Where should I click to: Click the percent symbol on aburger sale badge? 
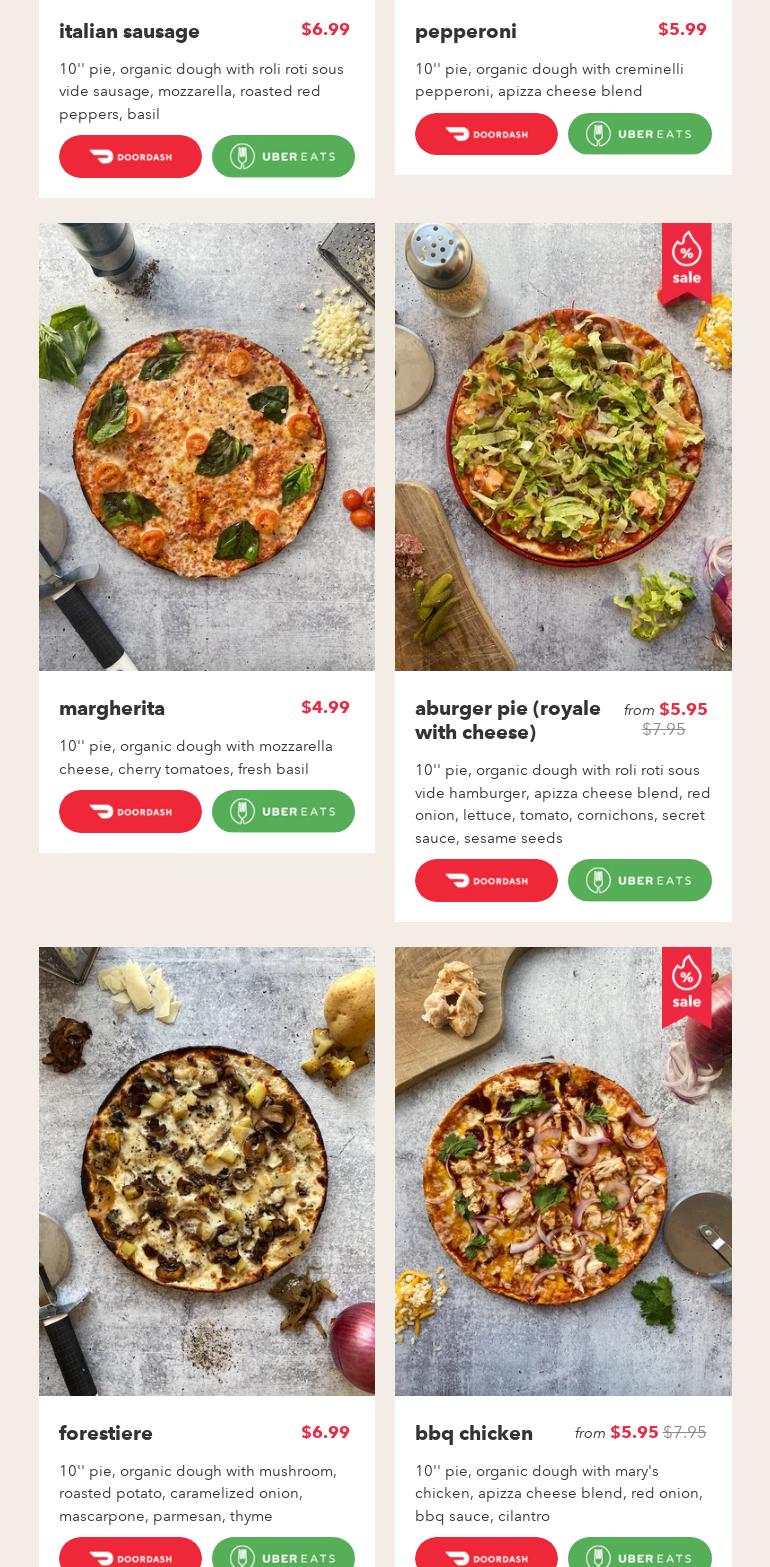687,250
